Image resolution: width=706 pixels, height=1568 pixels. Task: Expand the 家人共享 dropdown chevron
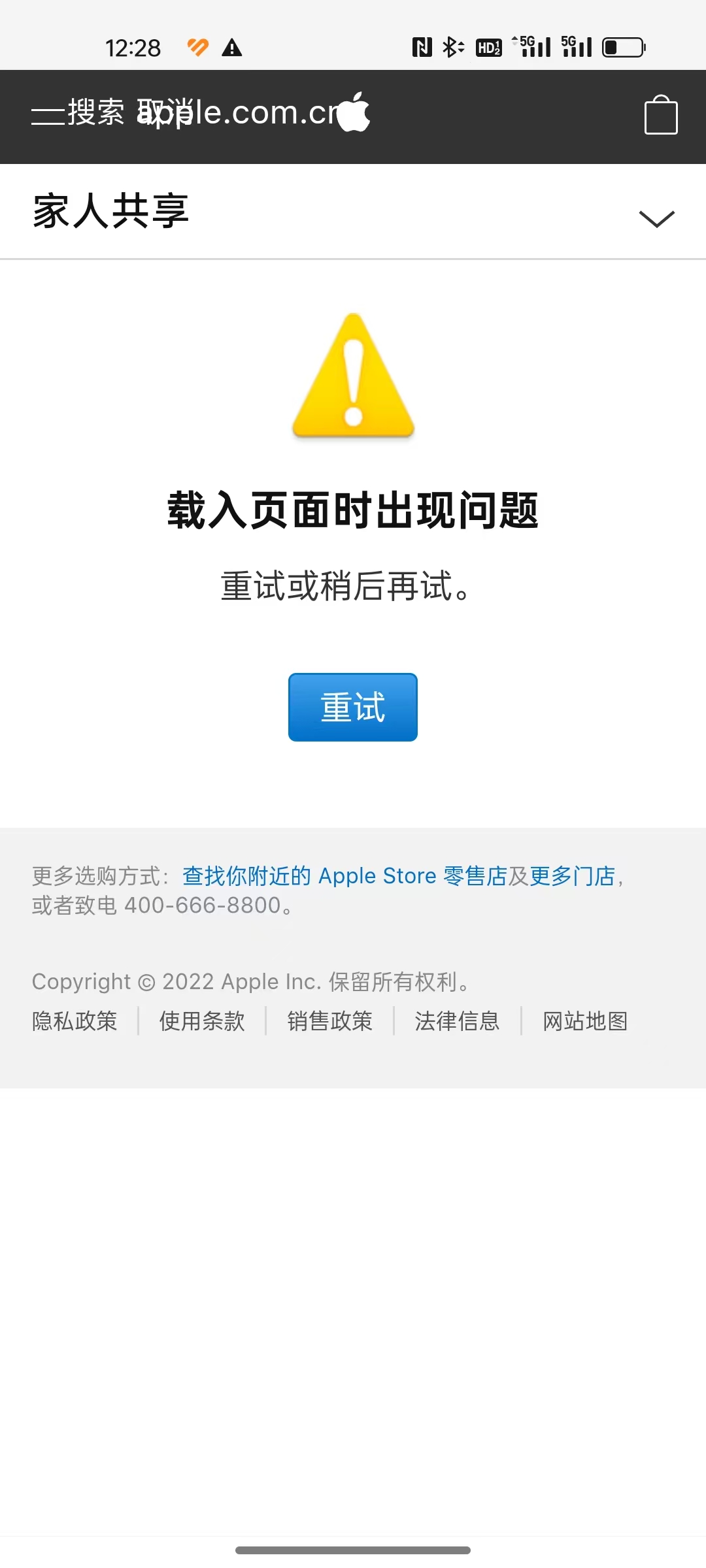pos(656,218)
